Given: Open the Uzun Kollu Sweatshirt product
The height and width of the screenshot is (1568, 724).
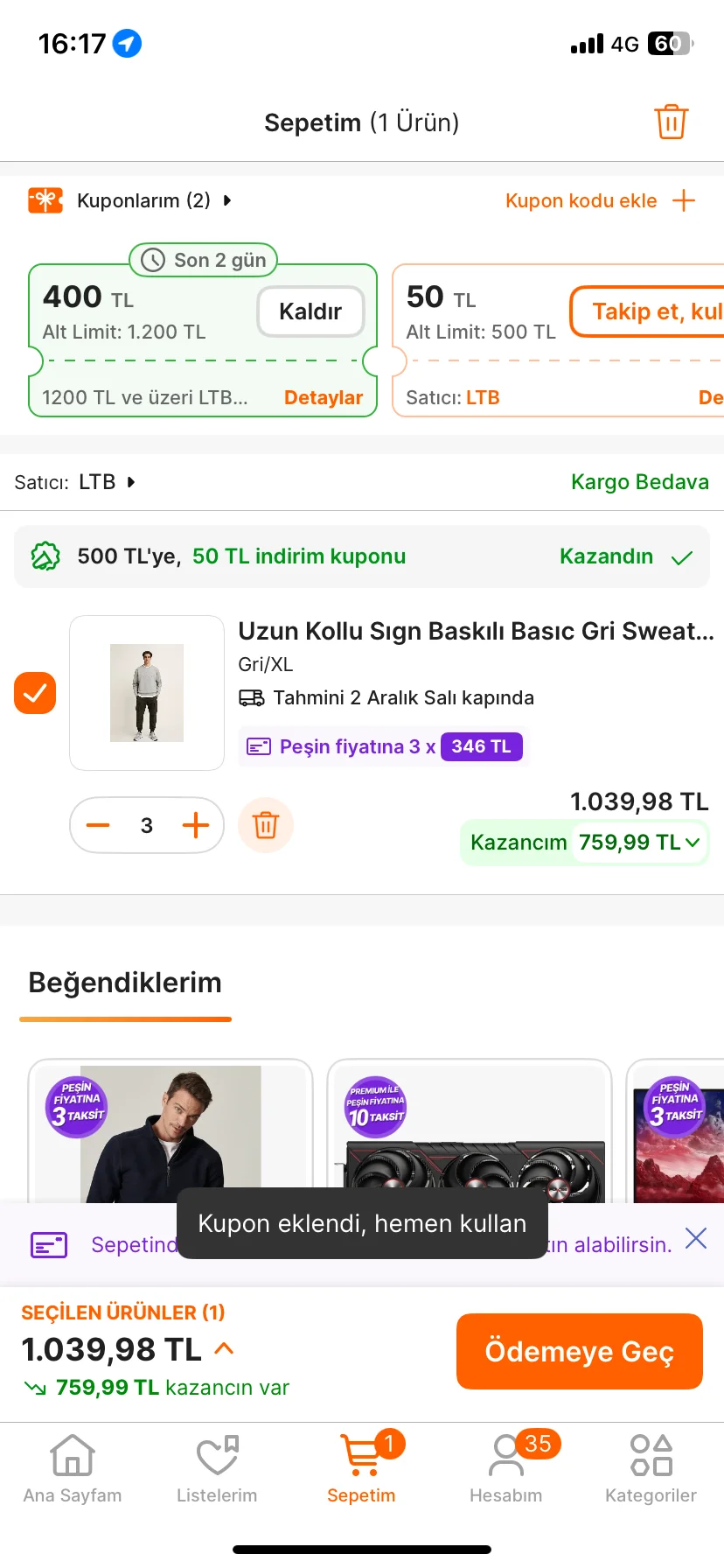Looking at the screenshot, I should tap(475, 632).
